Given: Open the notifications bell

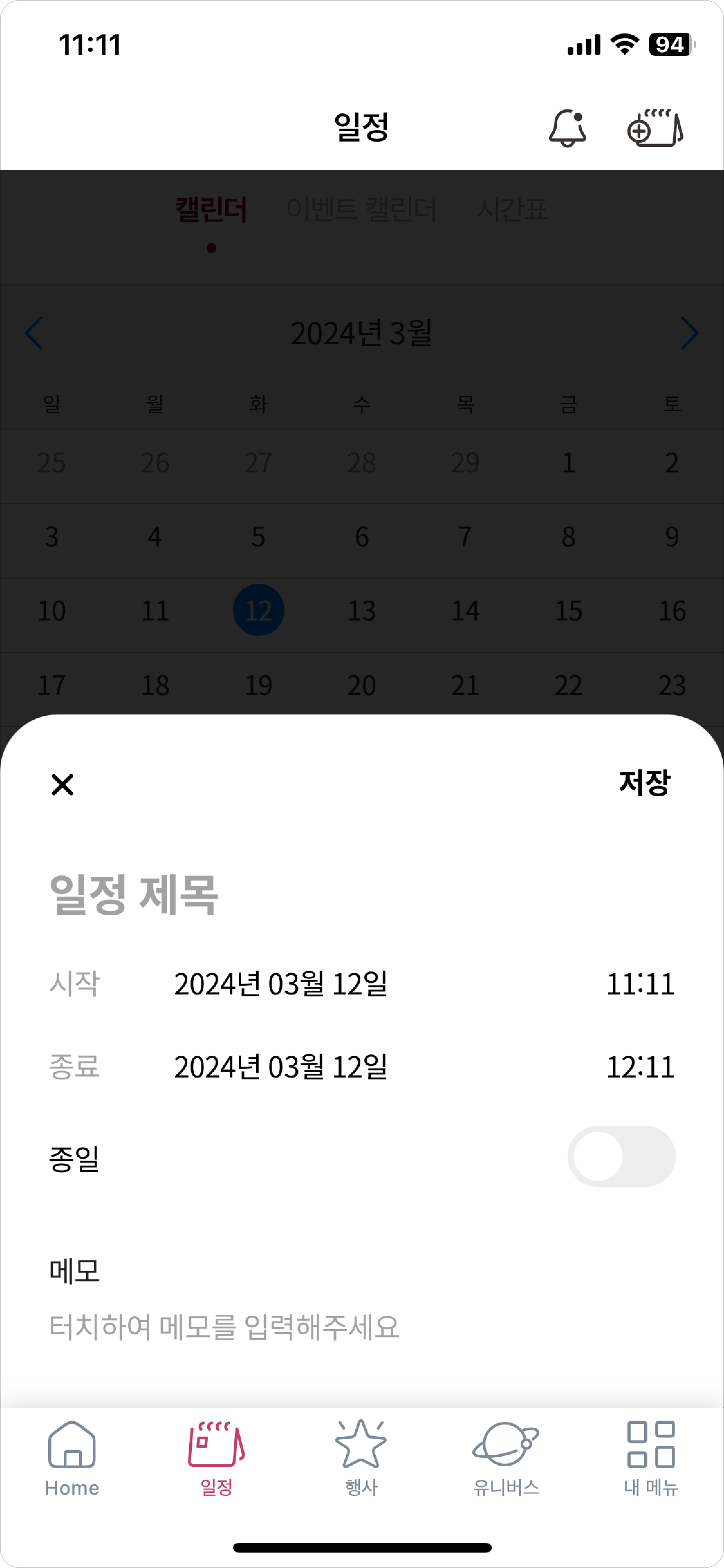Looking at the screenshot, I should tap(567, 128).
